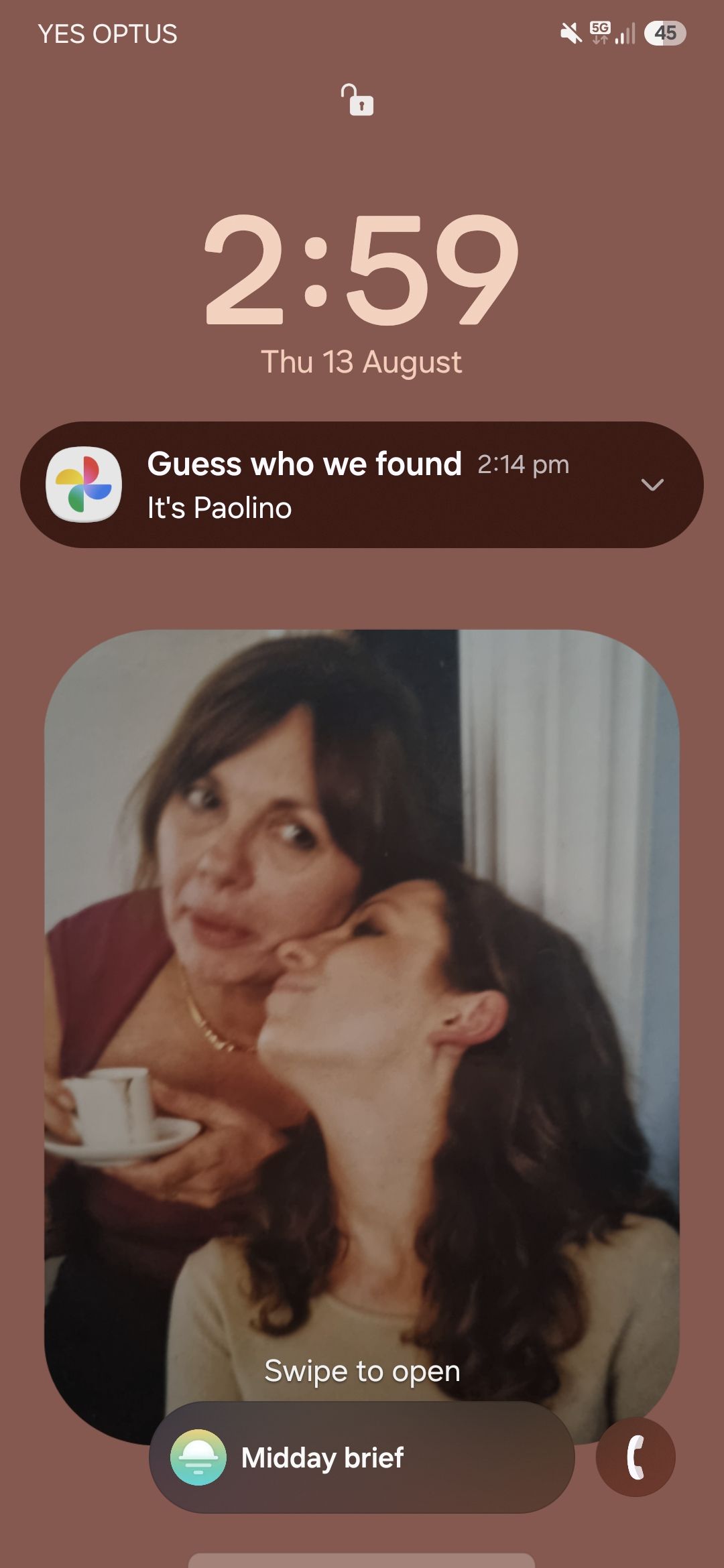Open the Midday brief widget
Image resolution: width=724 pixels, height=1568 pixels.
362,1457
